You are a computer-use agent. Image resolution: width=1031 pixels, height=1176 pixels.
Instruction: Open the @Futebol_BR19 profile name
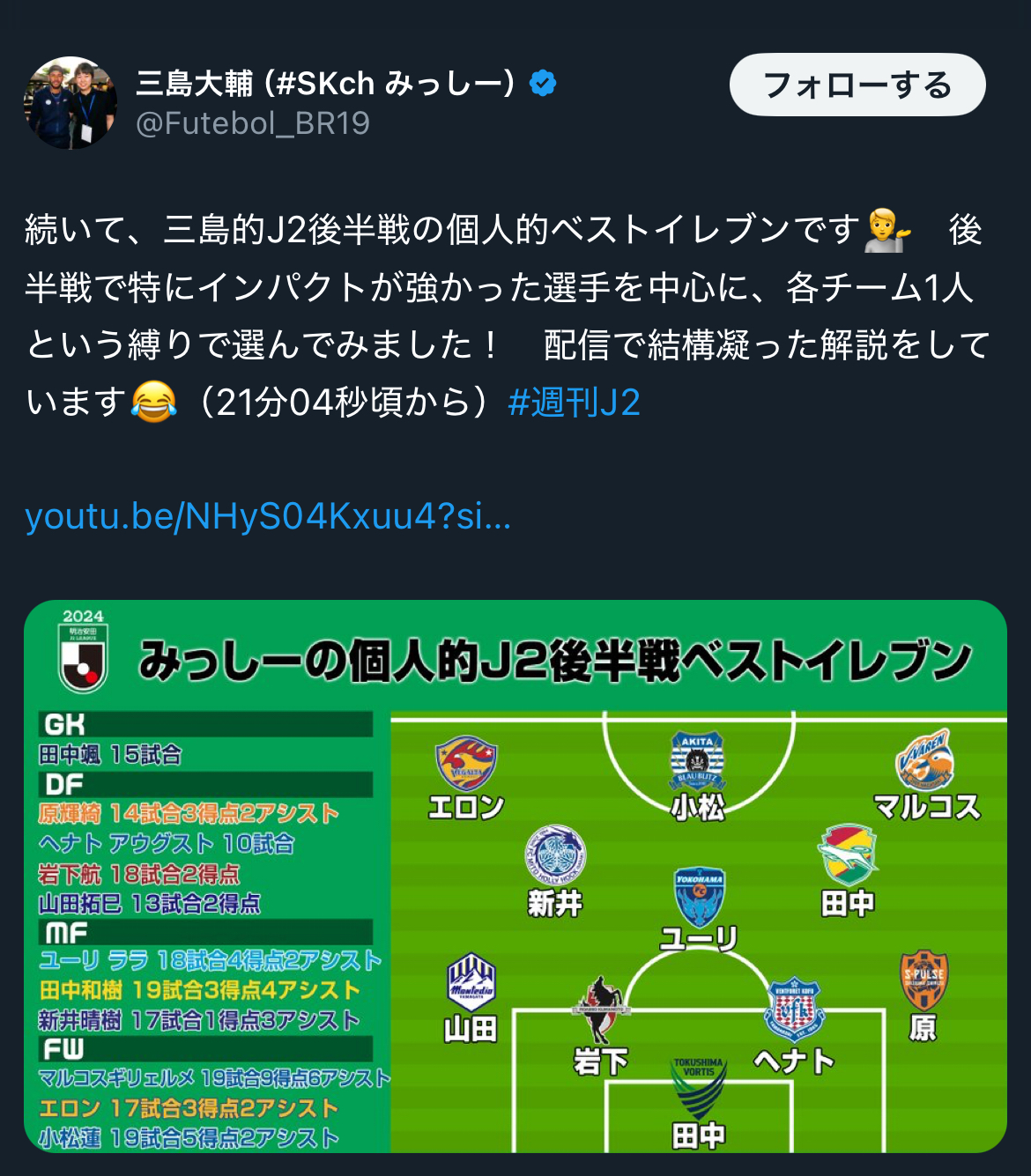[x=253, y=123]
